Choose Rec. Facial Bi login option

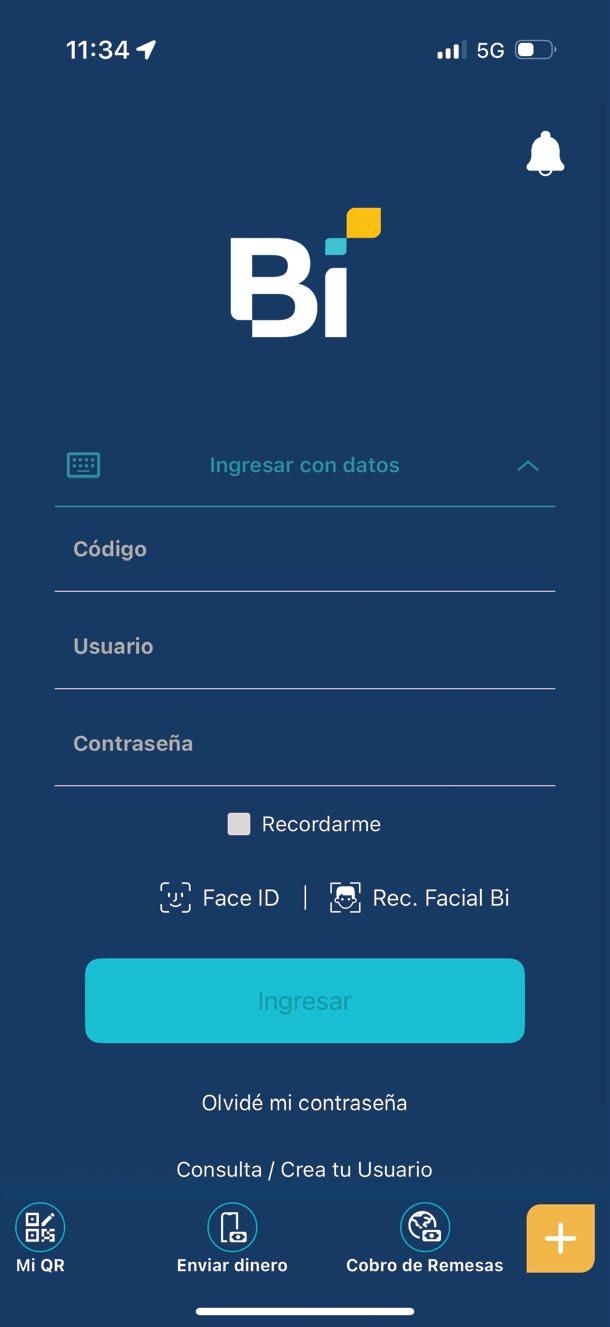[420, 898]
